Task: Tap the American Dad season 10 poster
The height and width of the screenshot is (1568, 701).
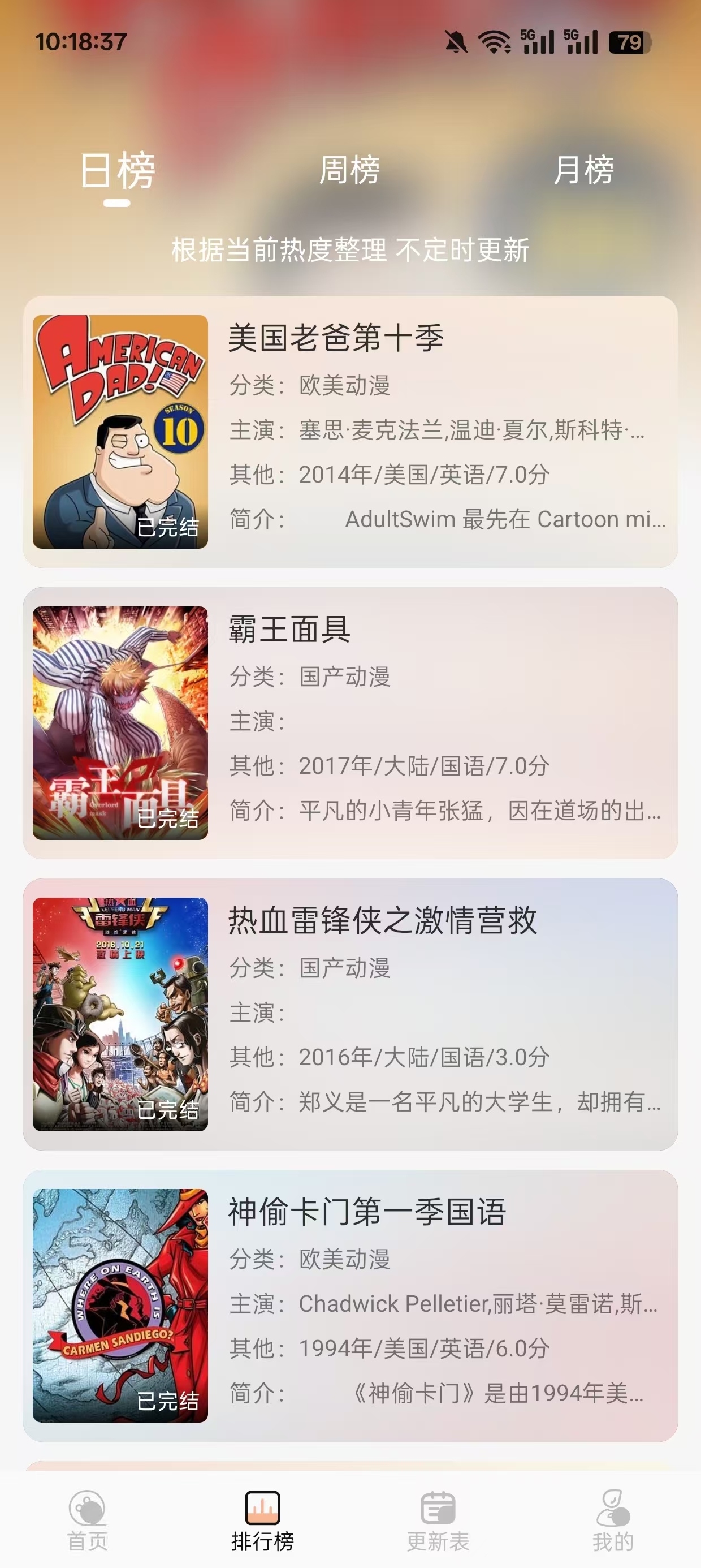Action: (x=121, y=429)
